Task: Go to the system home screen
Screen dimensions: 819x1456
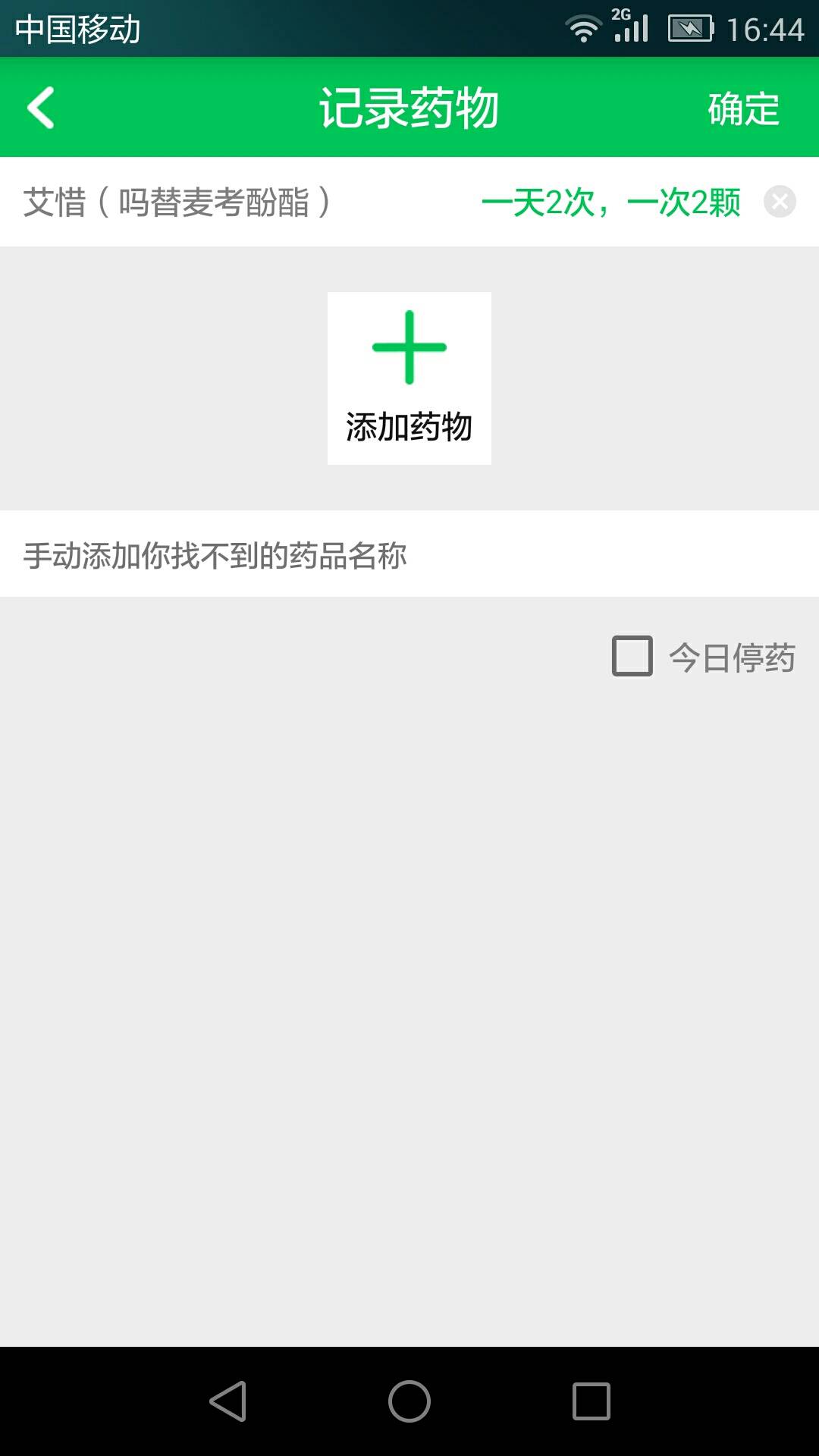Action: 409,1401
